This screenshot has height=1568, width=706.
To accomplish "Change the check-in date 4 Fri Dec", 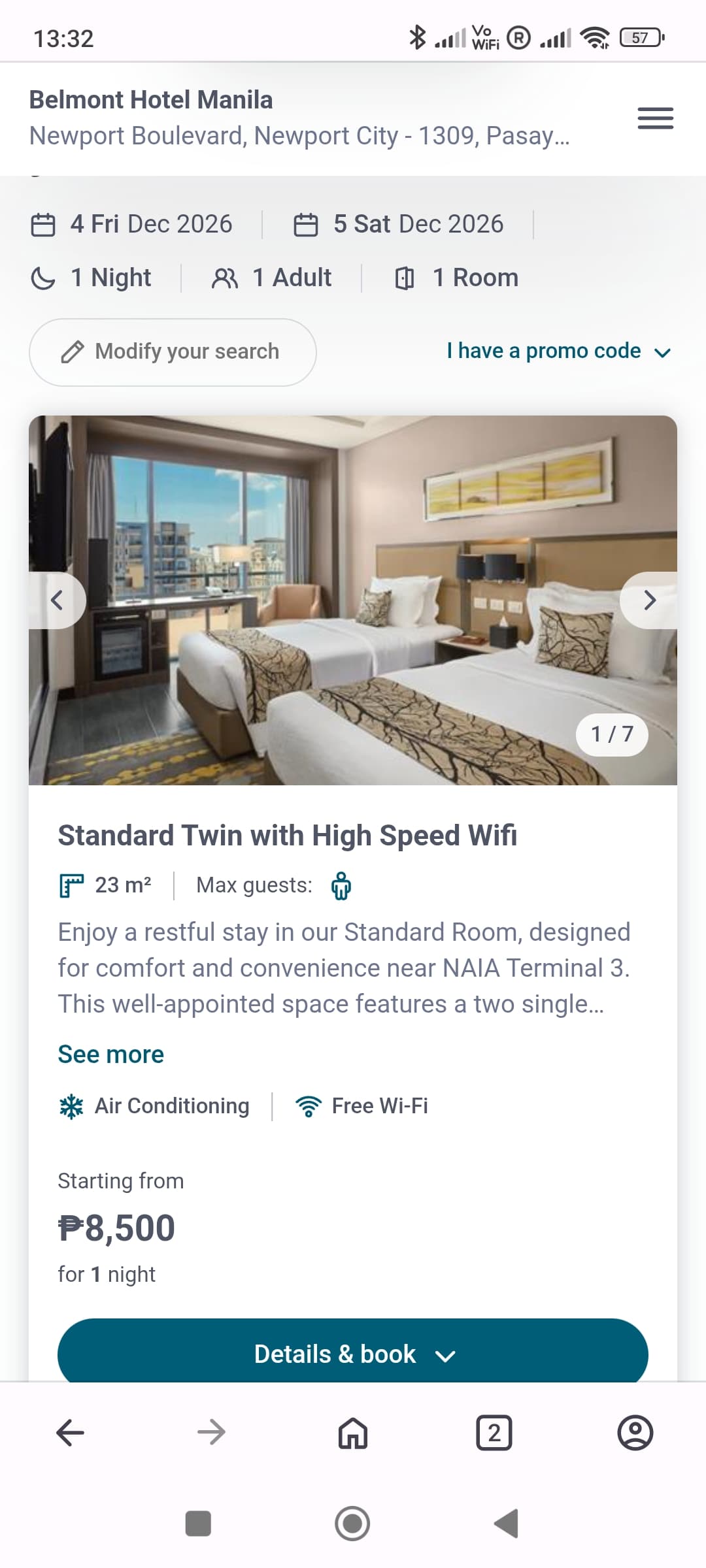I will click(132, 224).
